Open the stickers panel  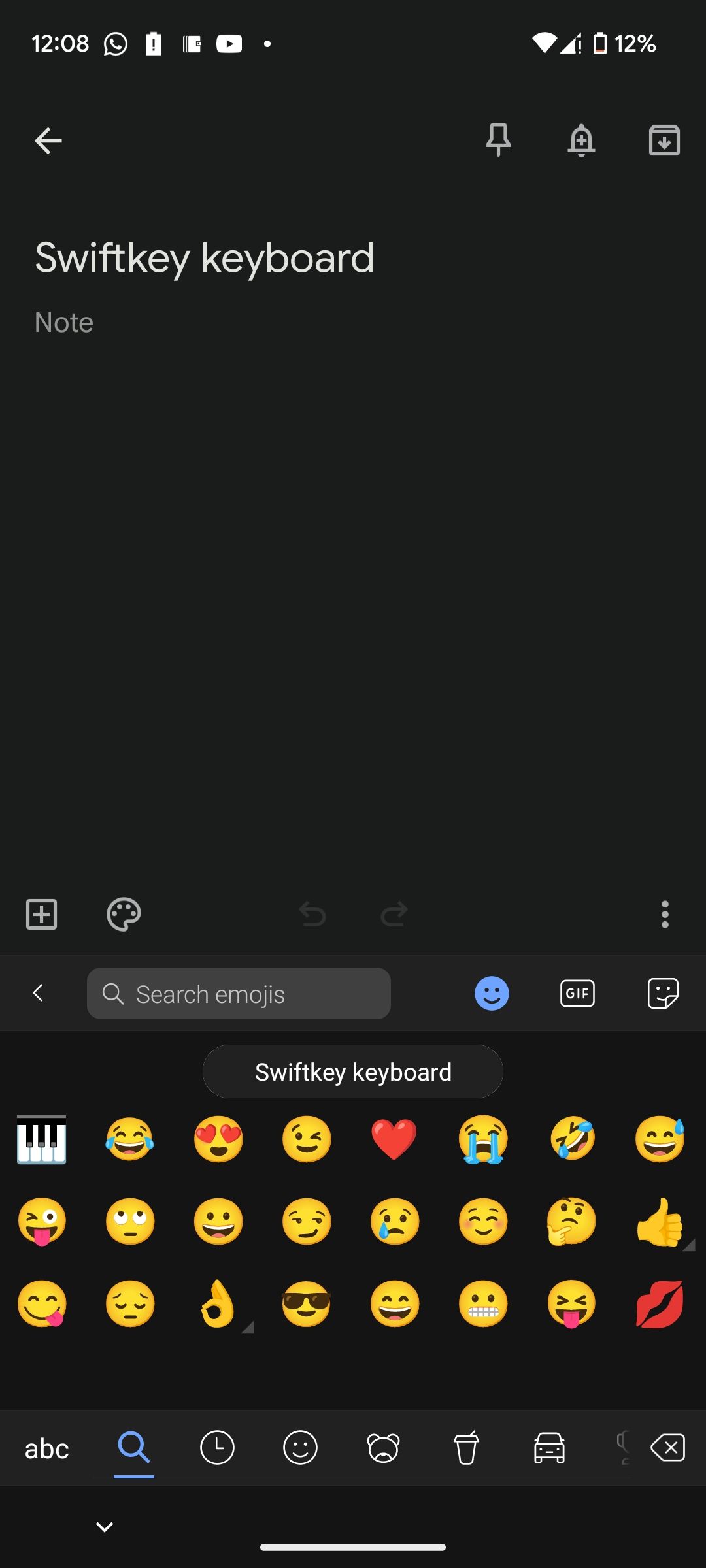click(x=663, y=994)
